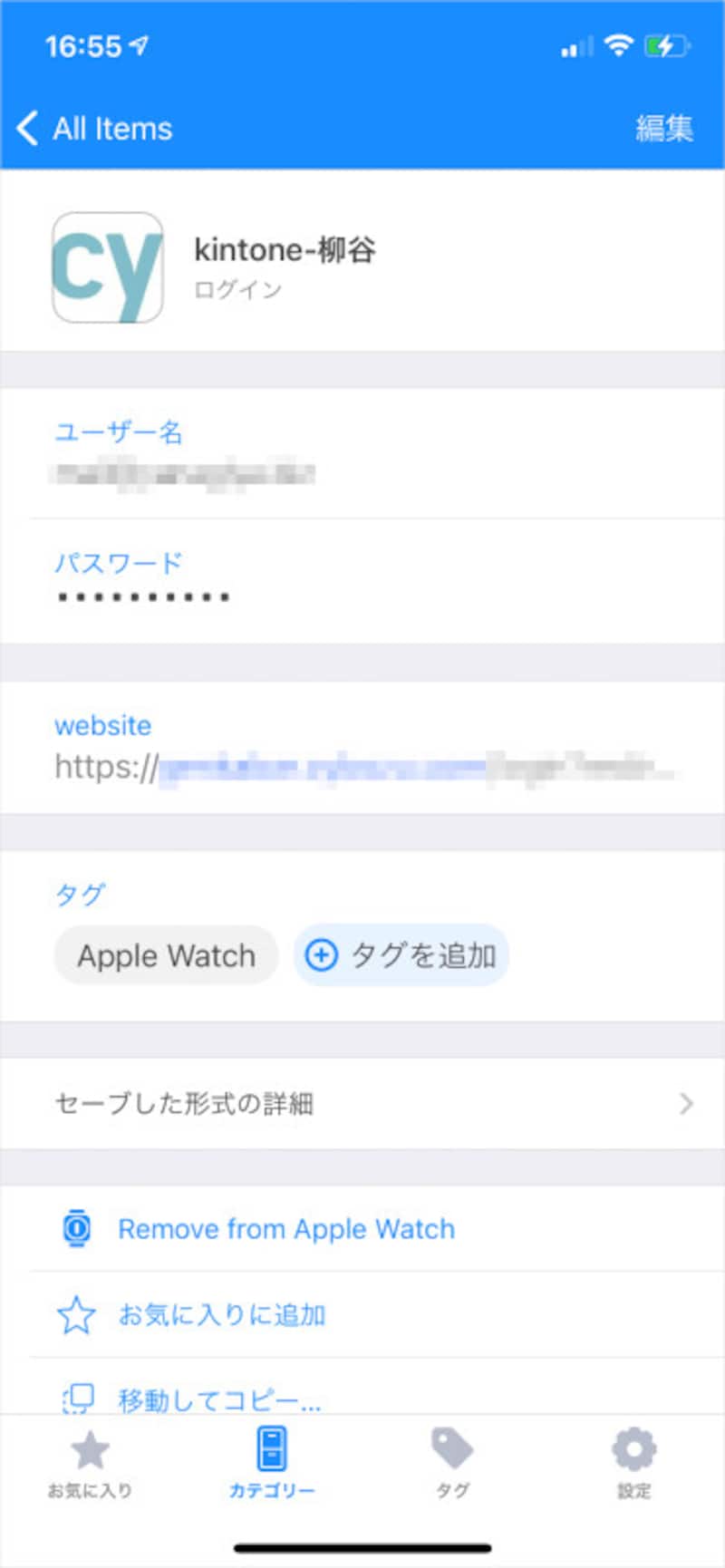Add this item to favorites
Viewport: 725px width, 1568px height.
(x=224, y=1314)
